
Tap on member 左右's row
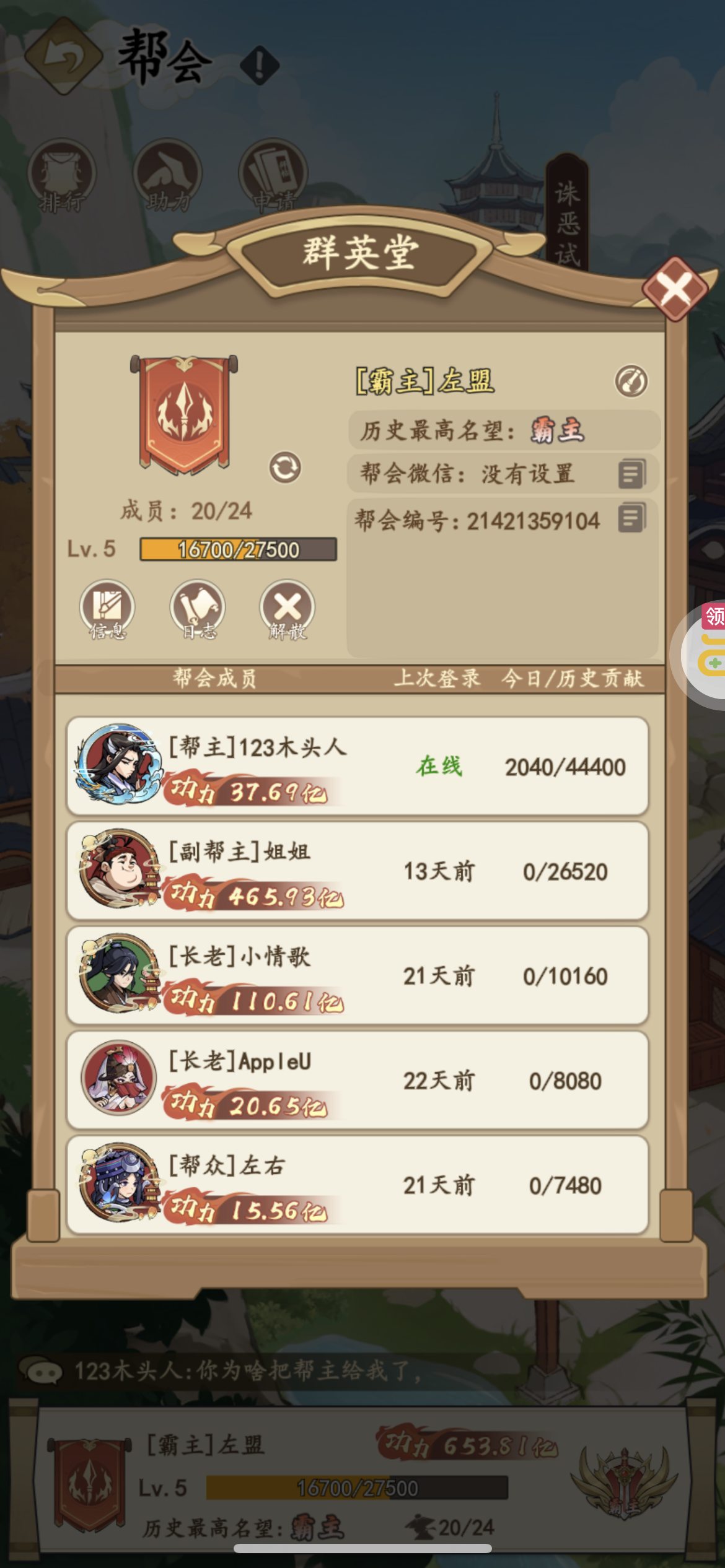tap(358, 1185)
